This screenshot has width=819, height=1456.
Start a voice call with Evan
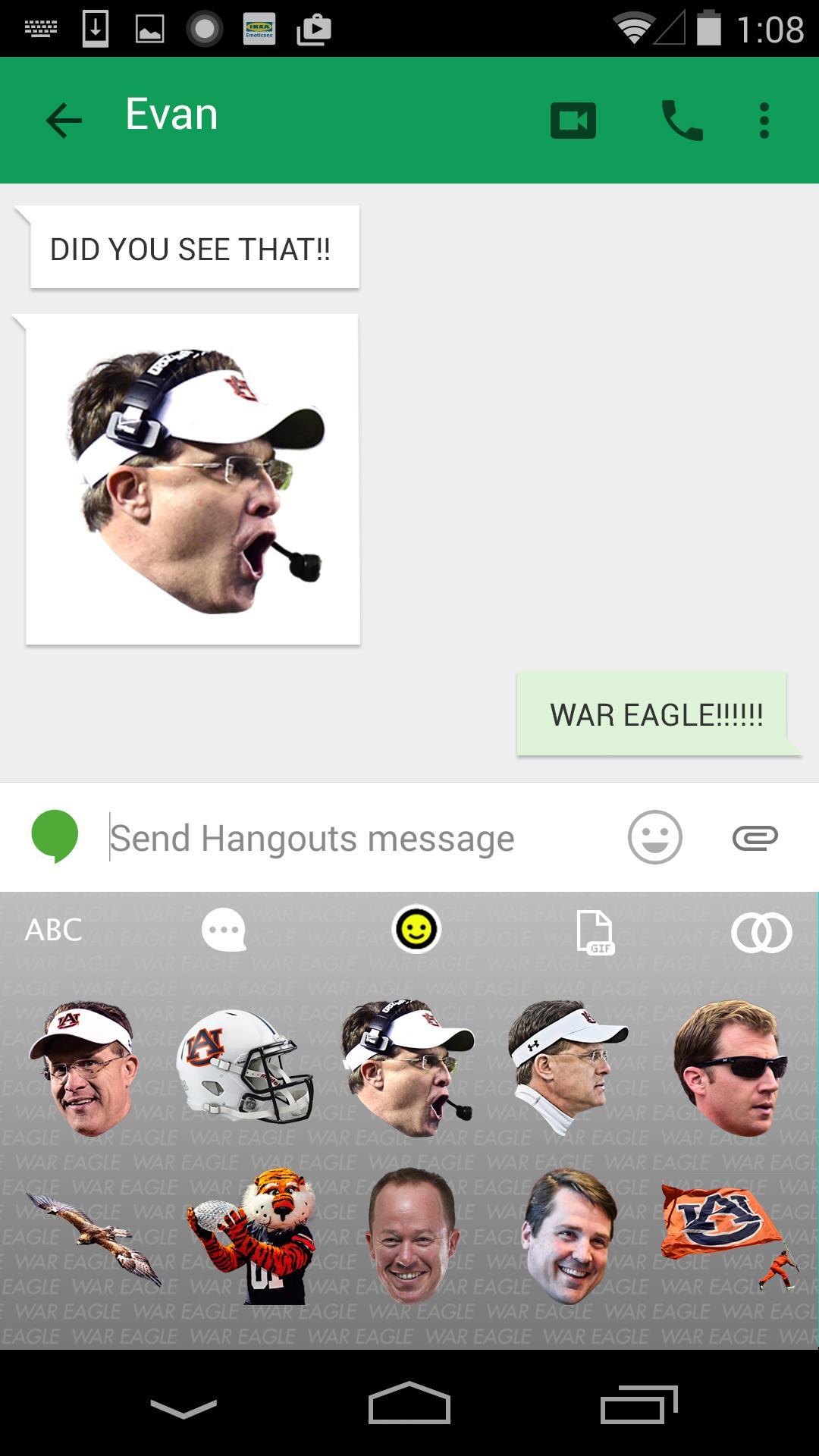(682, 121)
